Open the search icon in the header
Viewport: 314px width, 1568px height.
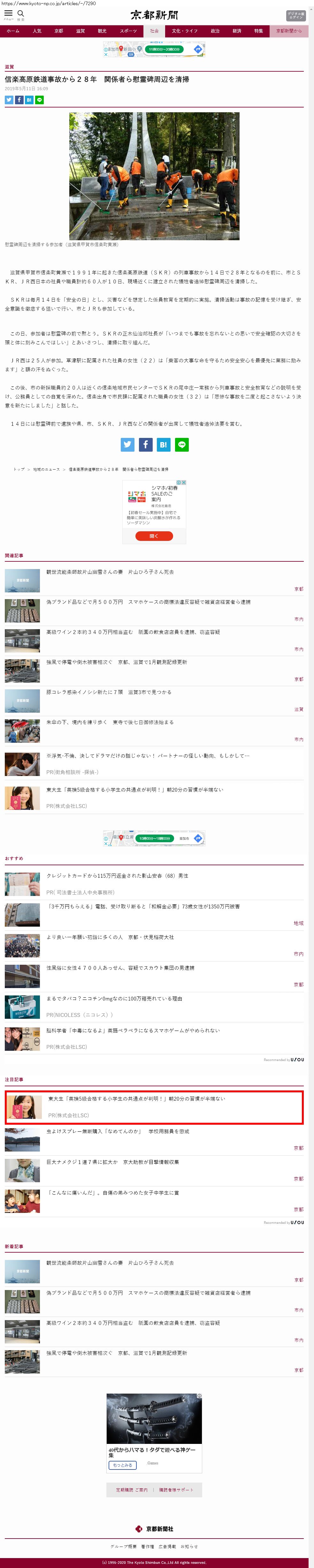(x=21, y=14)
